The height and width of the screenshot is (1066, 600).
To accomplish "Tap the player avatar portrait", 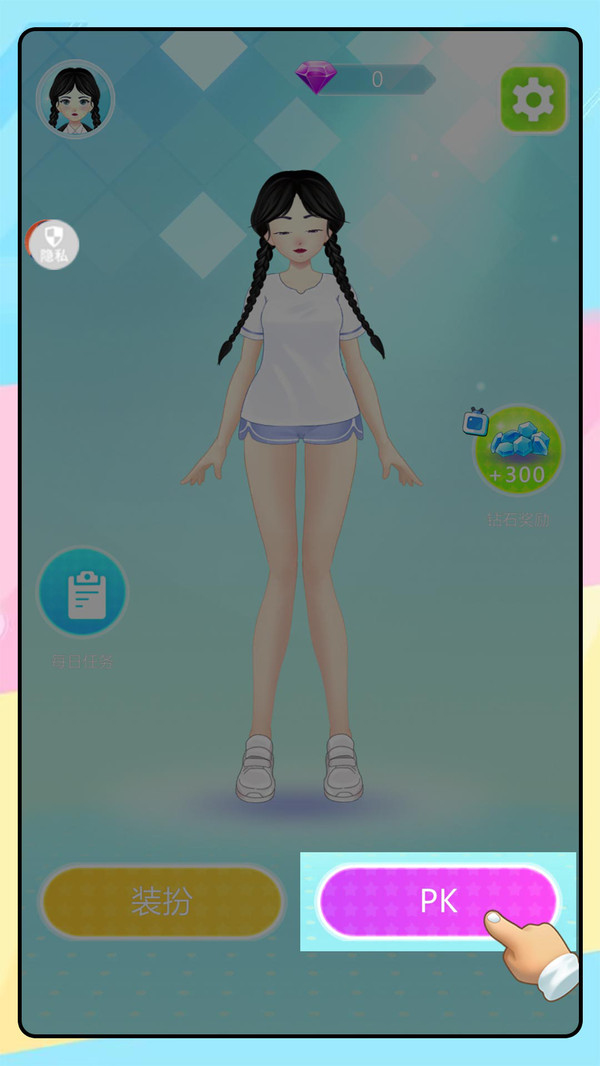I will coord(75,99).
